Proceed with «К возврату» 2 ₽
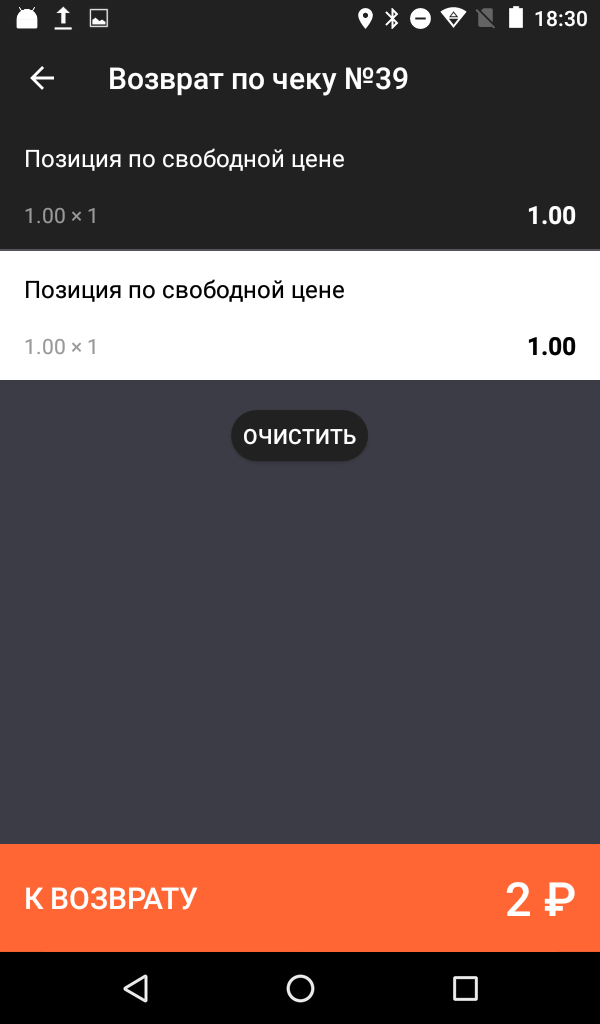The image size is (600, 1024). (x=300, y=898)
